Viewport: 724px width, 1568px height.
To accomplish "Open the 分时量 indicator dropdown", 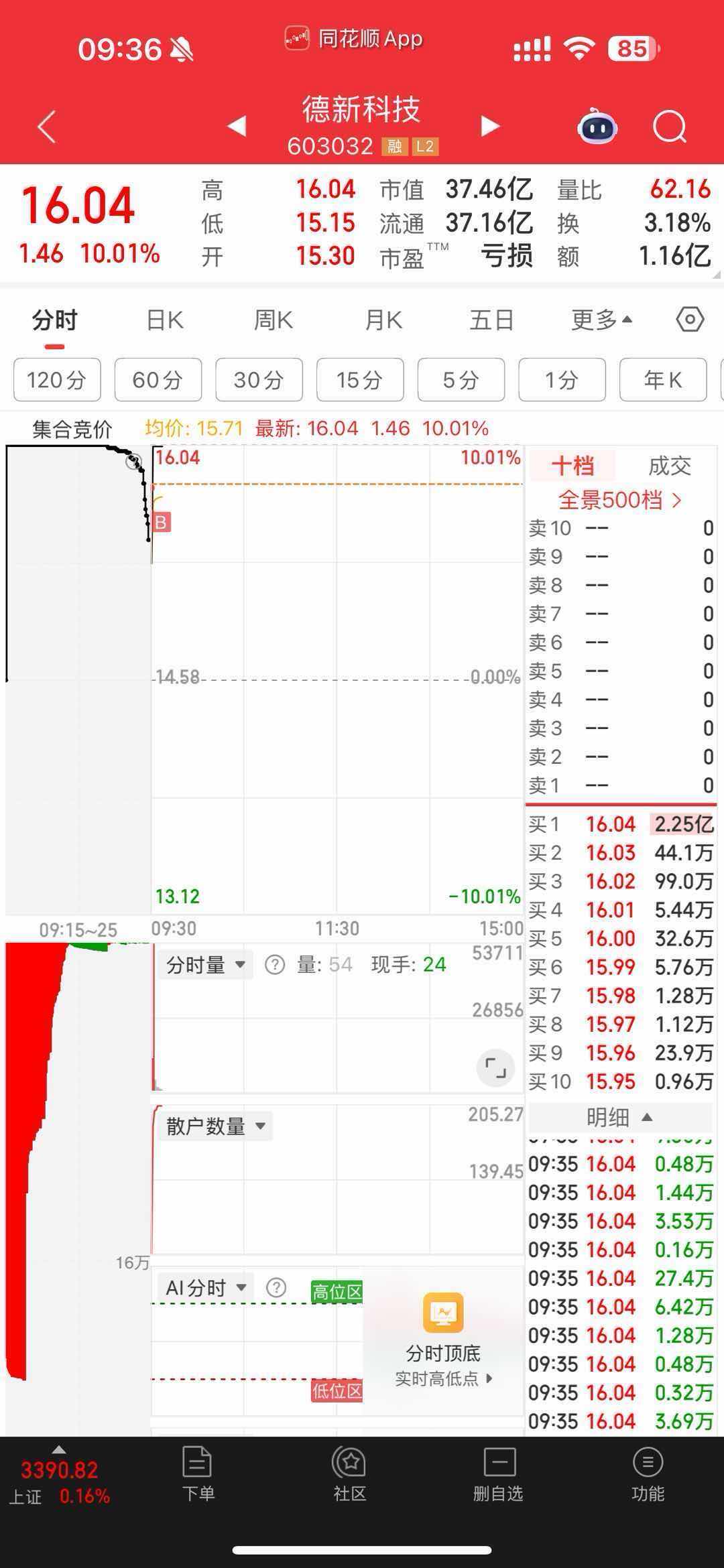I will coord(206,965).
